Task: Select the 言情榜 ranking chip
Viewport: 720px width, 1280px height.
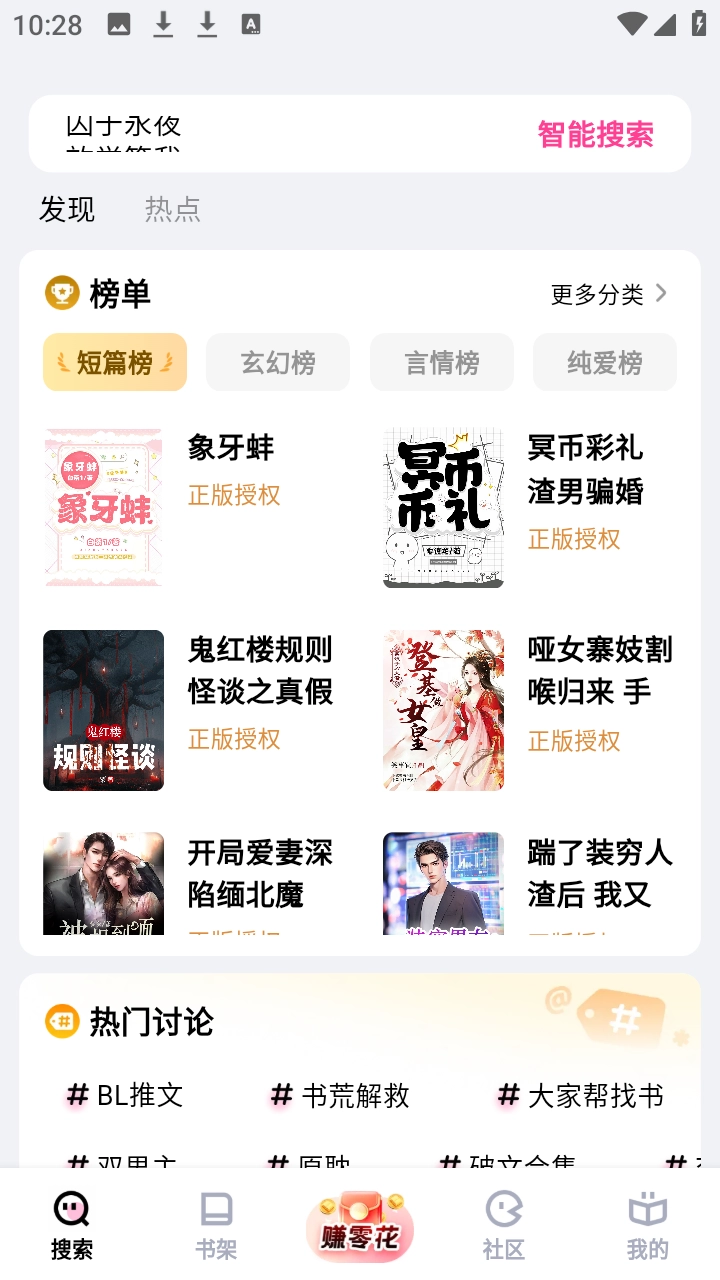Action: (441, 362)
